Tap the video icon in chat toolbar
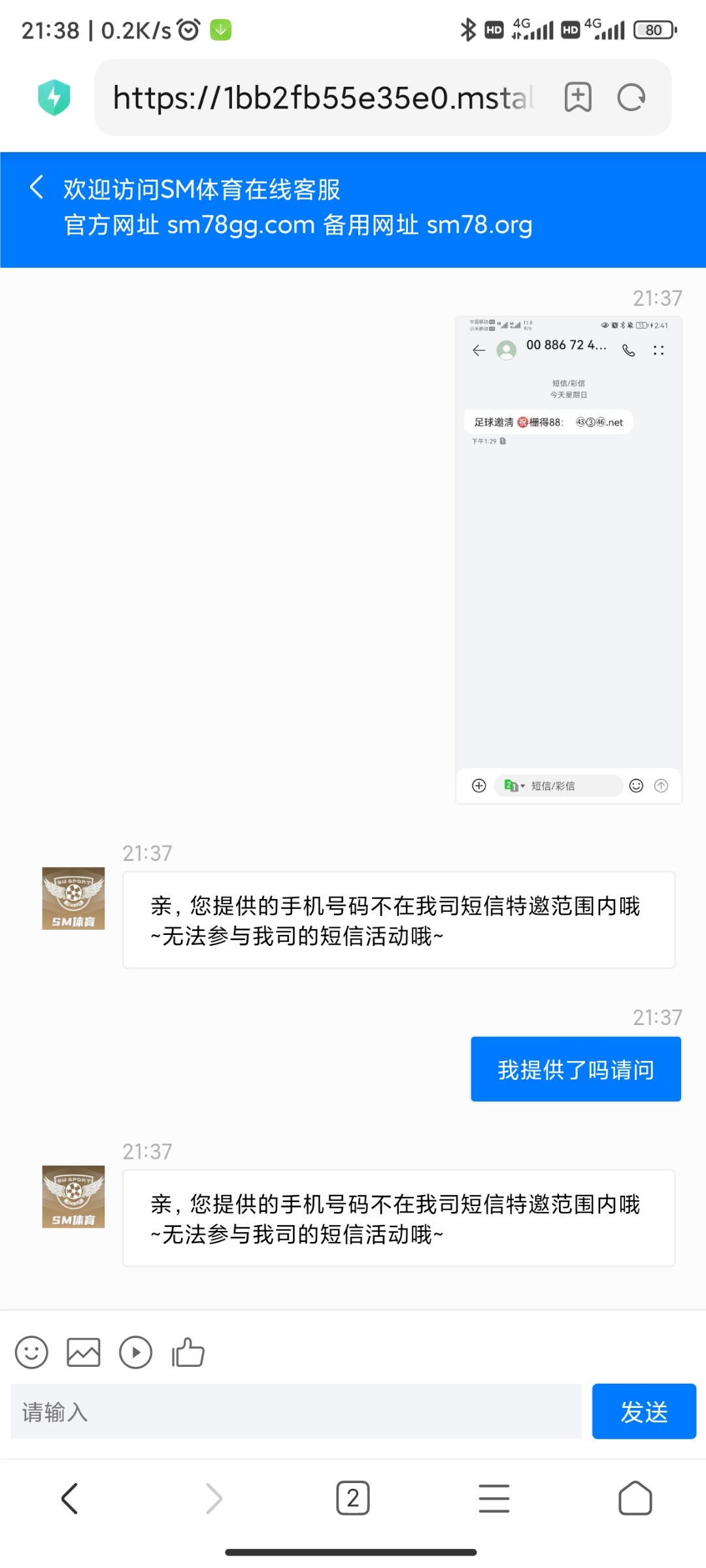The width and height of the screenshot is (706, 1568). 135,1352
